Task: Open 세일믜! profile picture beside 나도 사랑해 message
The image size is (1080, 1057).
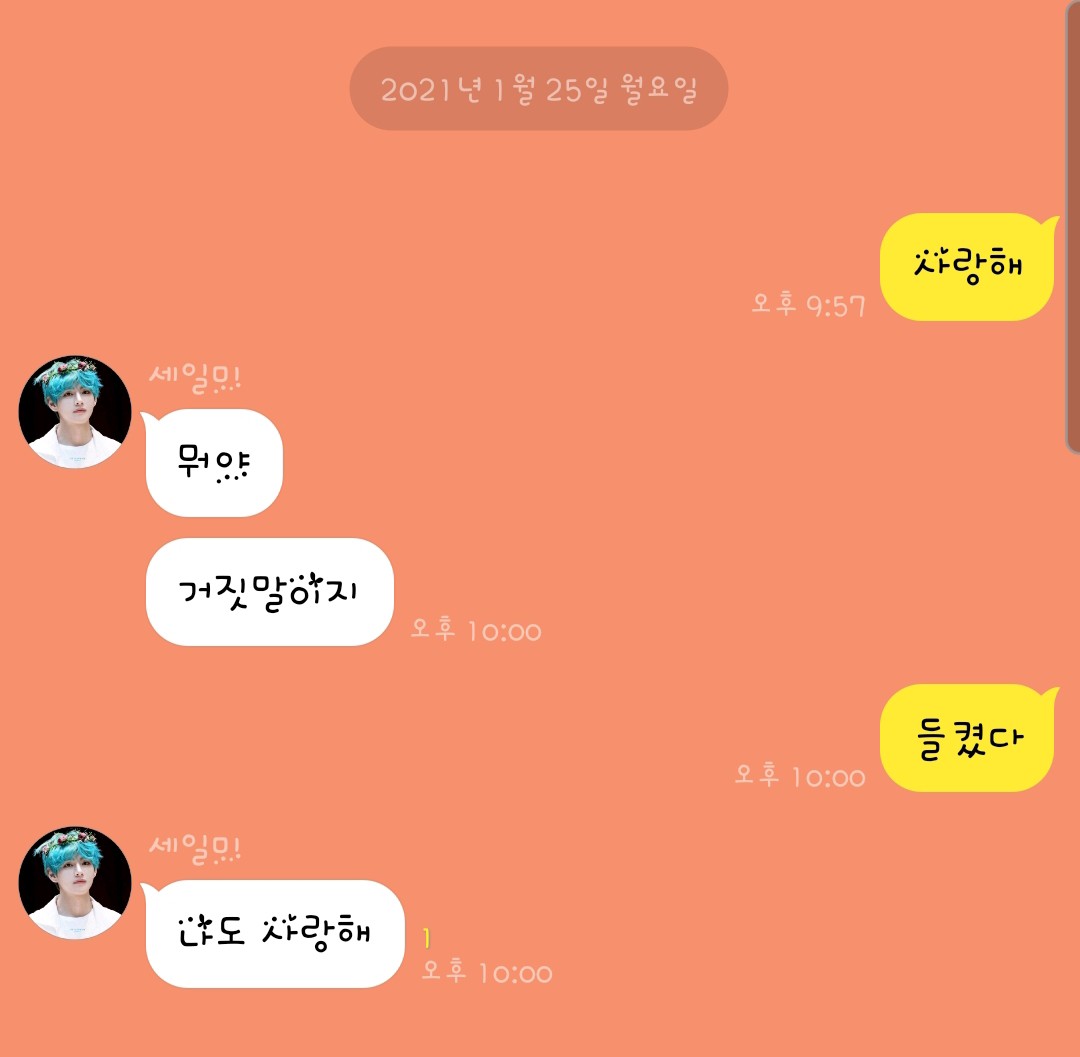Action: [75, 883]
